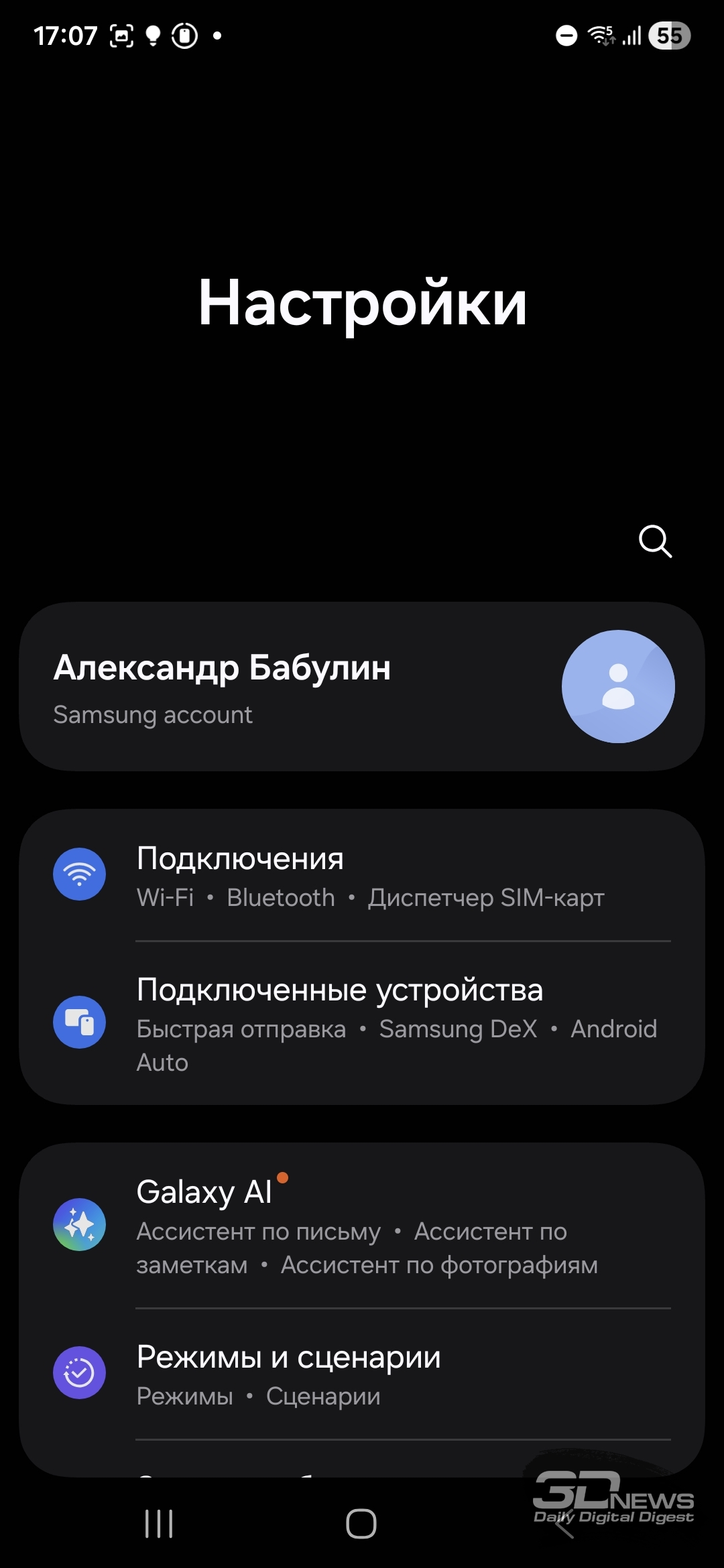Open the Galaxy AI settings row

[x=362, y=1226]
